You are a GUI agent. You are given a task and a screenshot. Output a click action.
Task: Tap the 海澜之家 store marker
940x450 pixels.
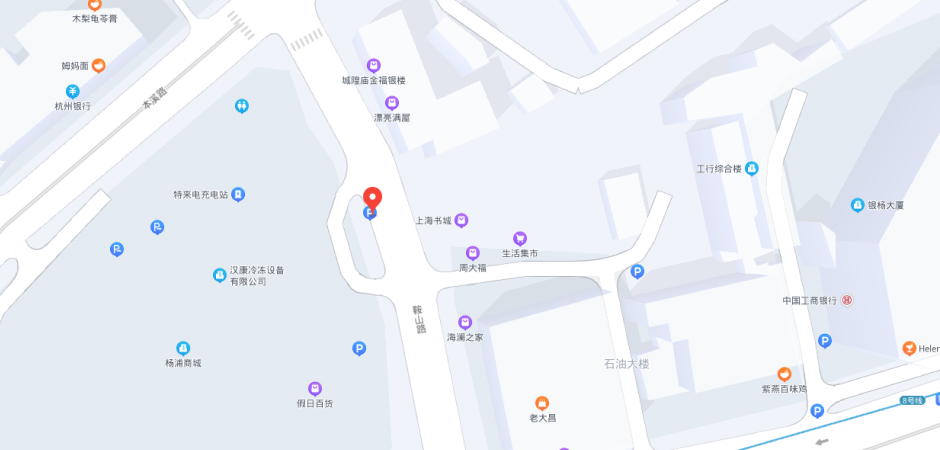(x=465, y=322)
